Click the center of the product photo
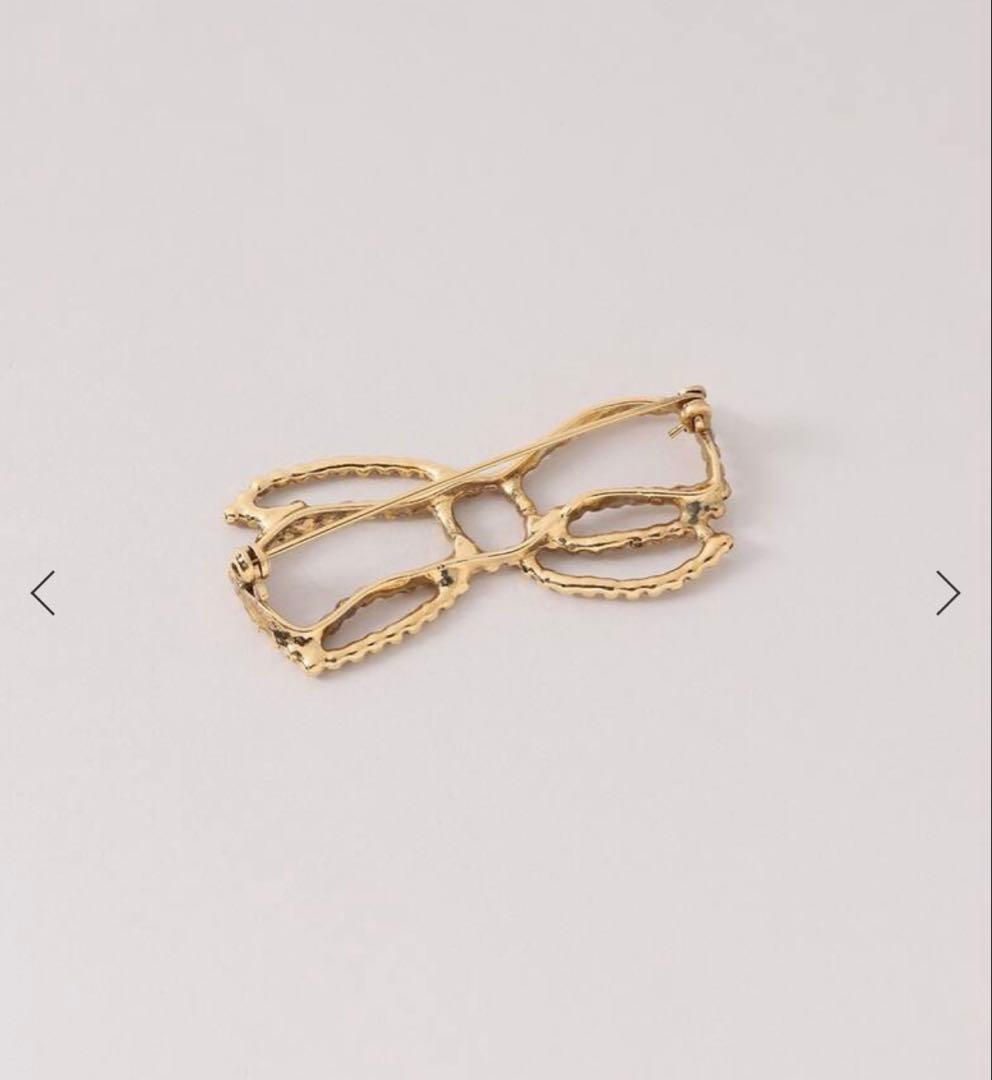Viewport: 992px width, 1080px height. tap(496, 540)
